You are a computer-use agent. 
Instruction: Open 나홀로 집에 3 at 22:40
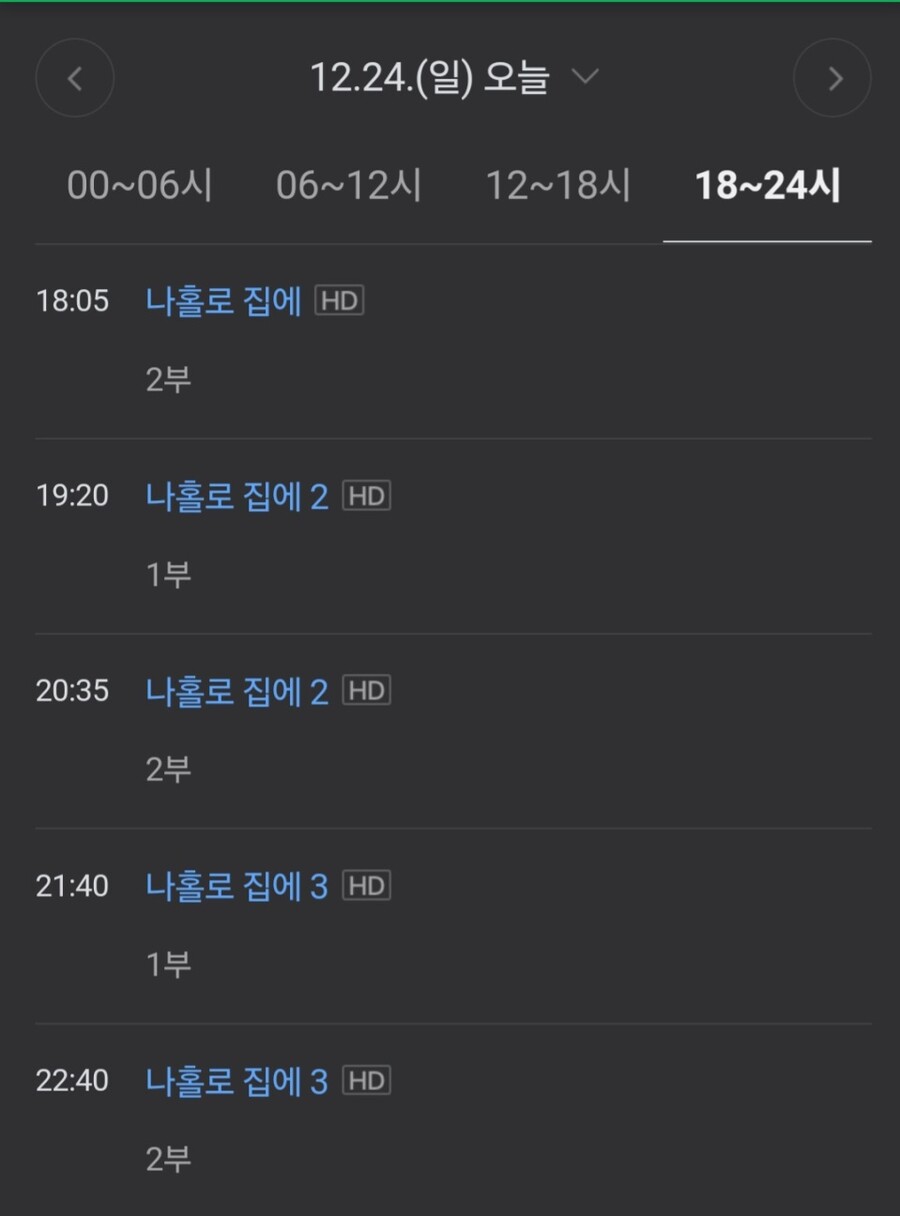[237, 1081]
